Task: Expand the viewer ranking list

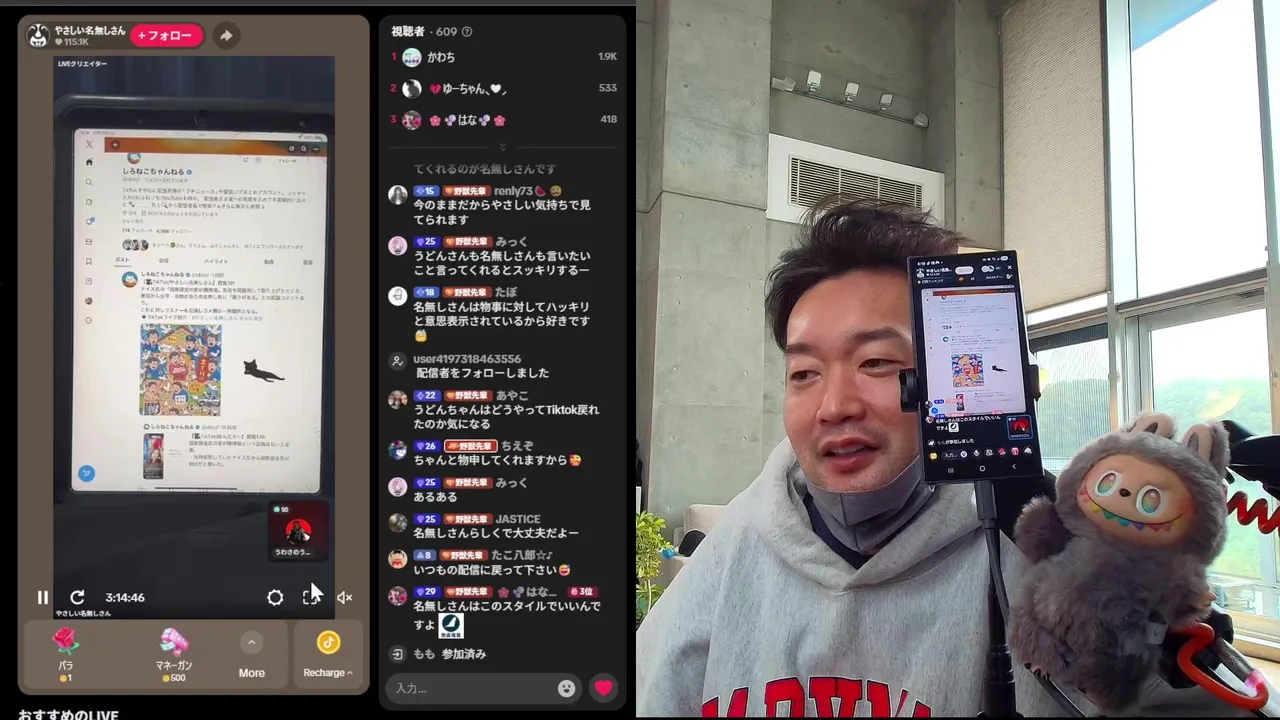Action: pyautogui.click(x=503, y=146)
